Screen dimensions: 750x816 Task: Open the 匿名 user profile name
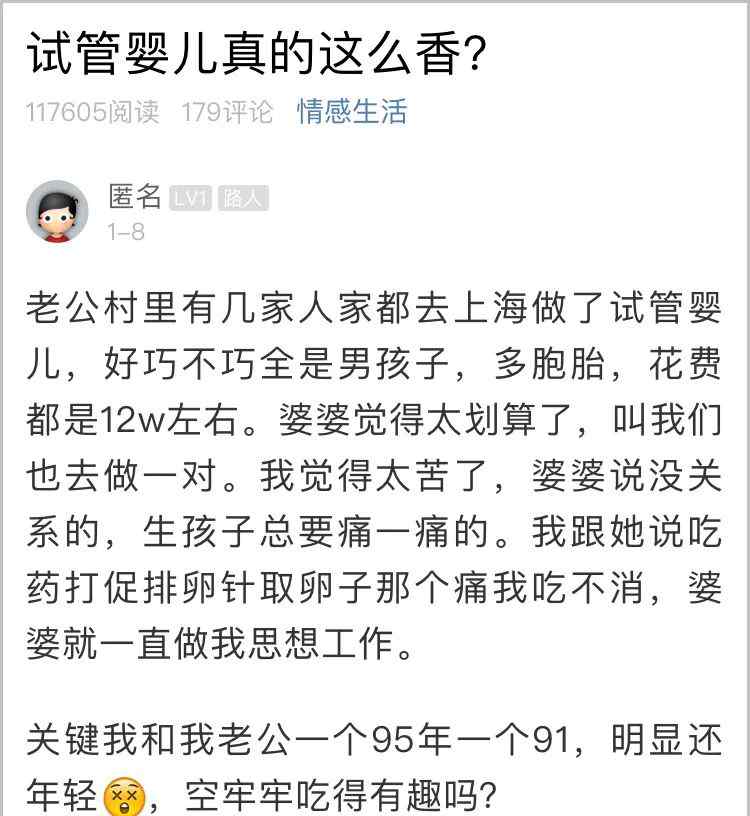135,196
